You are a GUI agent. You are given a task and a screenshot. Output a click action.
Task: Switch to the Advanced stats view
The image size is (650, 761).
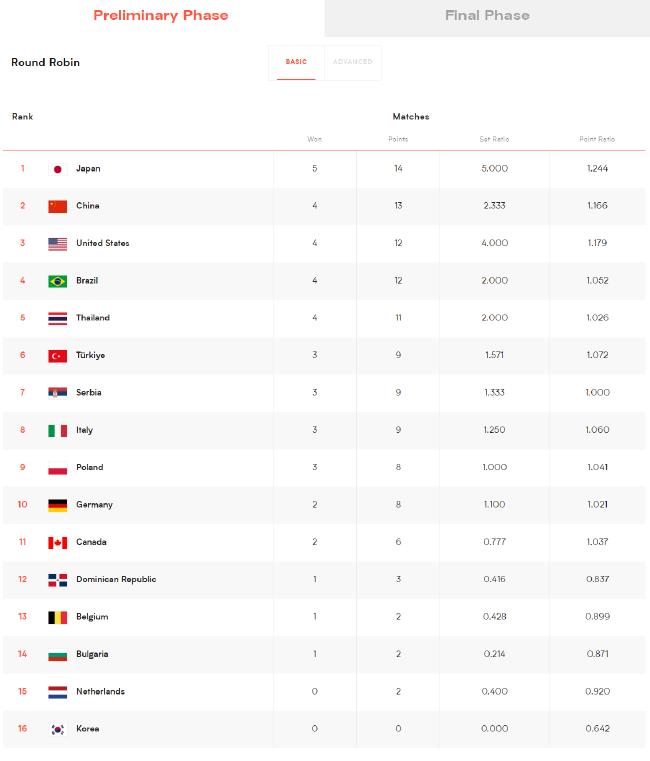[352, 62]
